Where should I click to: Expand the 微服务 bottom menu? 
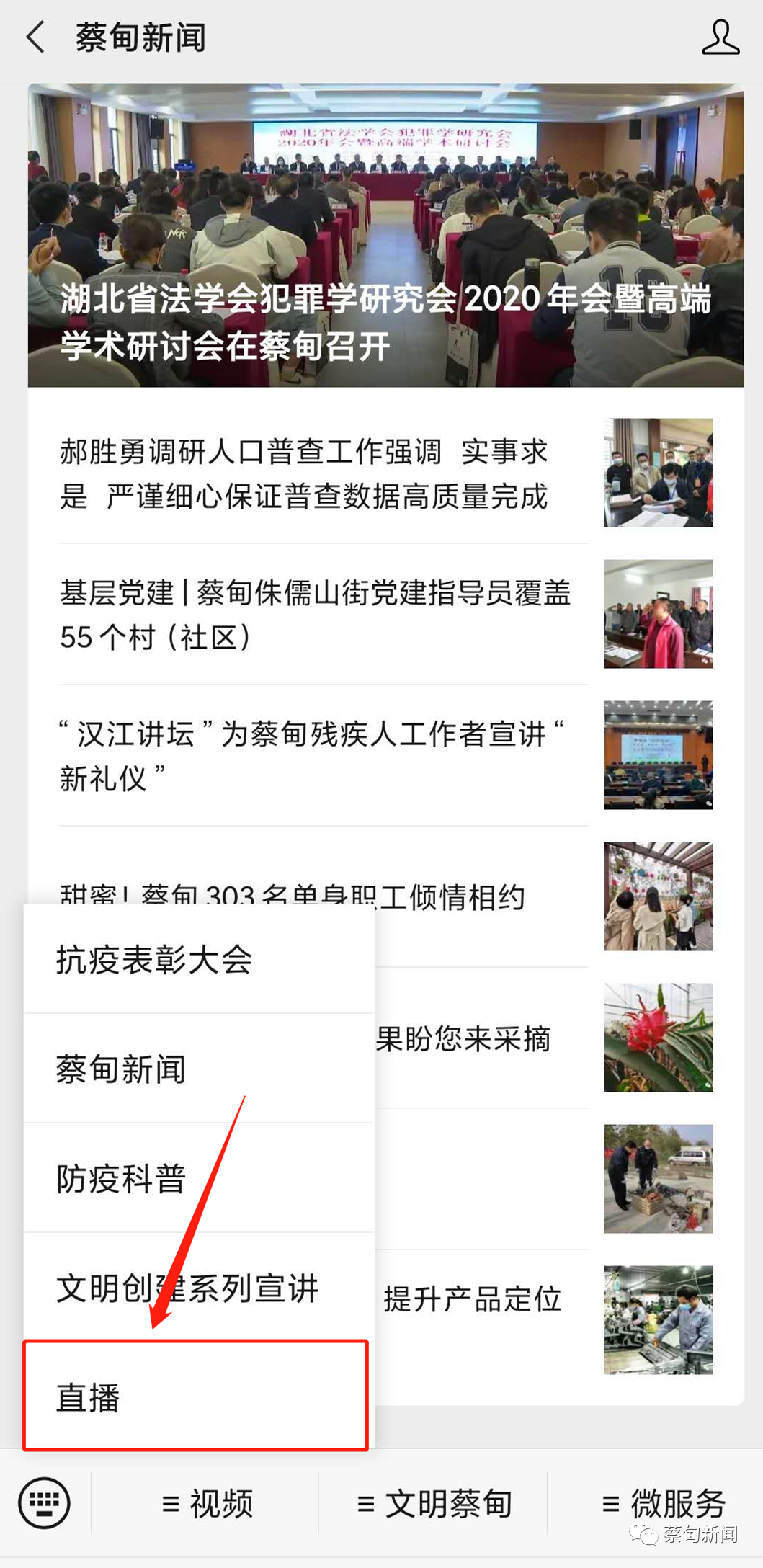click(663, 1504)
